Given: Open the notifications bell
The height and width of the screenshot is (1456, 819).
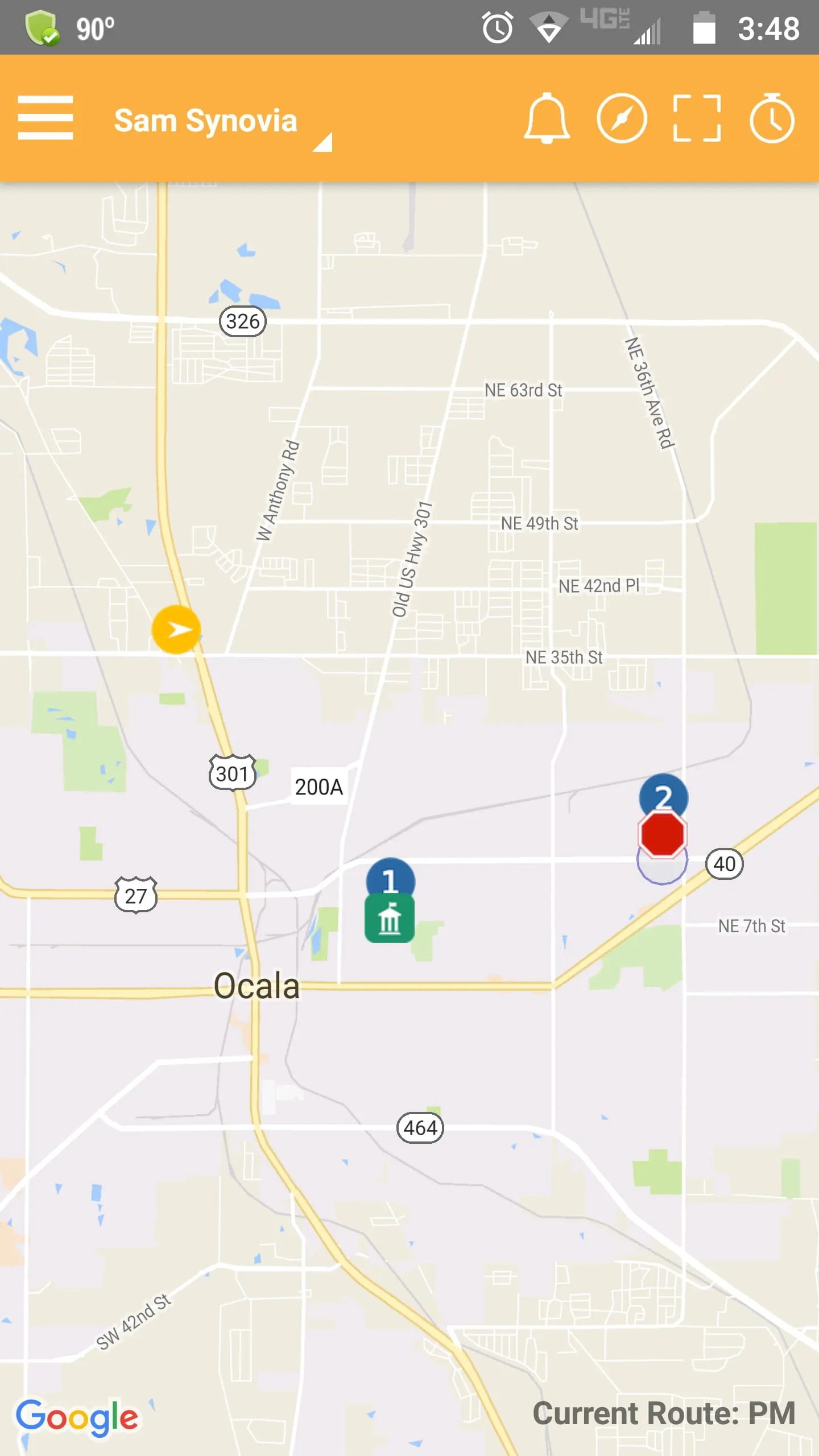Looking at the screenshot, I should tap(547, 118).
